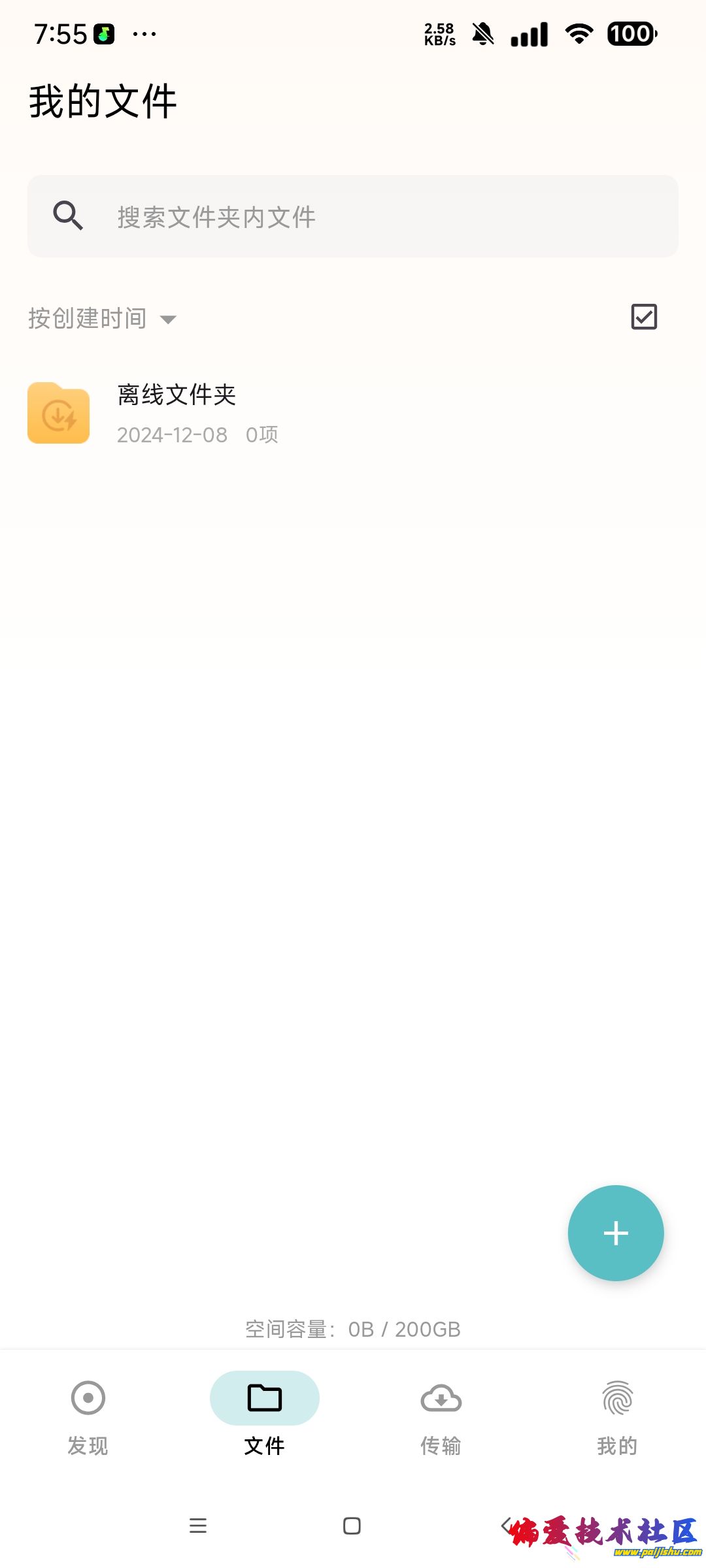706x1568 pixels.
Task: Open the 按创建时间 sort dropdown
Action: pyautogui.click(x=103, y=319)
